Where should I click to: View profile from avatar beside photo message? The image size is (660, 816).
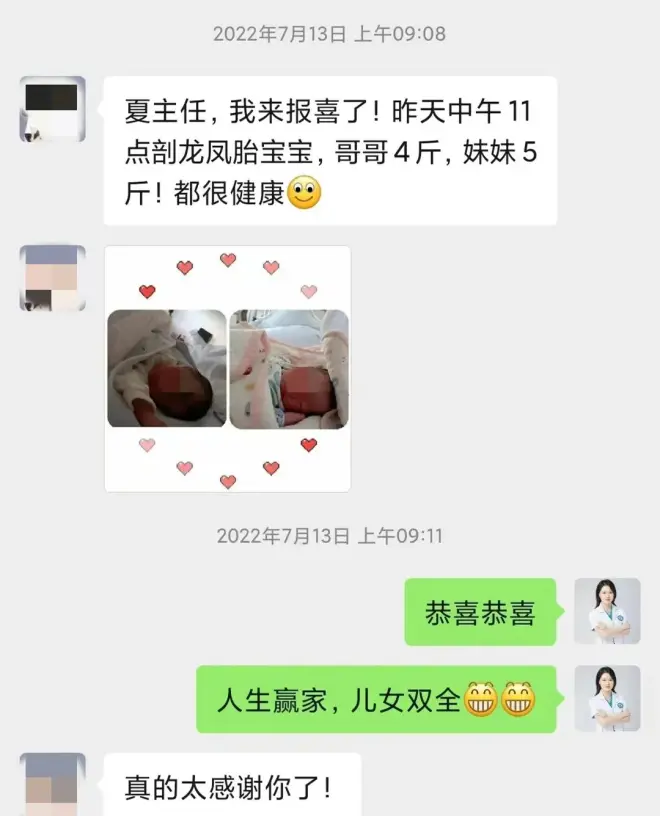[52, 278]
